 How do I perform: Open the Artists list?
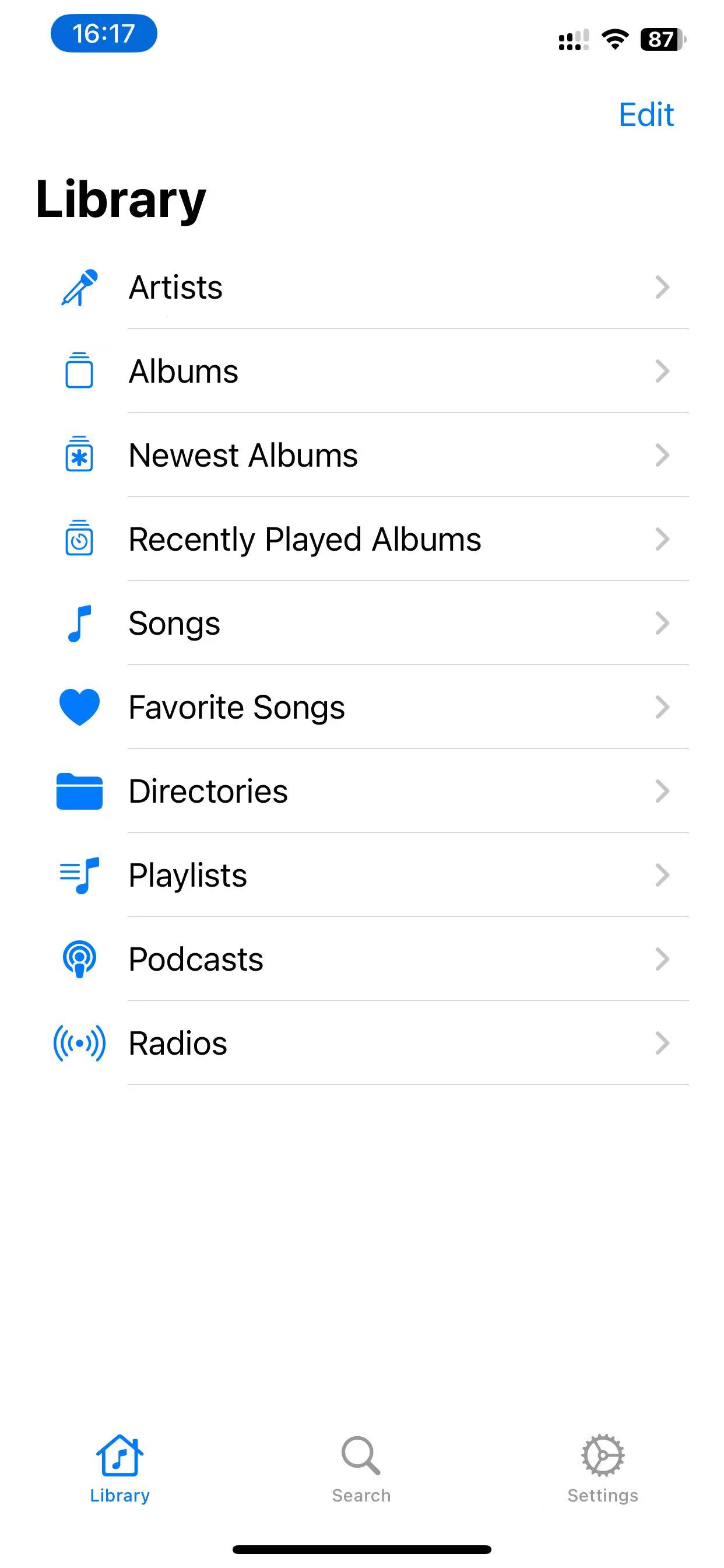(x=362, y=288)
